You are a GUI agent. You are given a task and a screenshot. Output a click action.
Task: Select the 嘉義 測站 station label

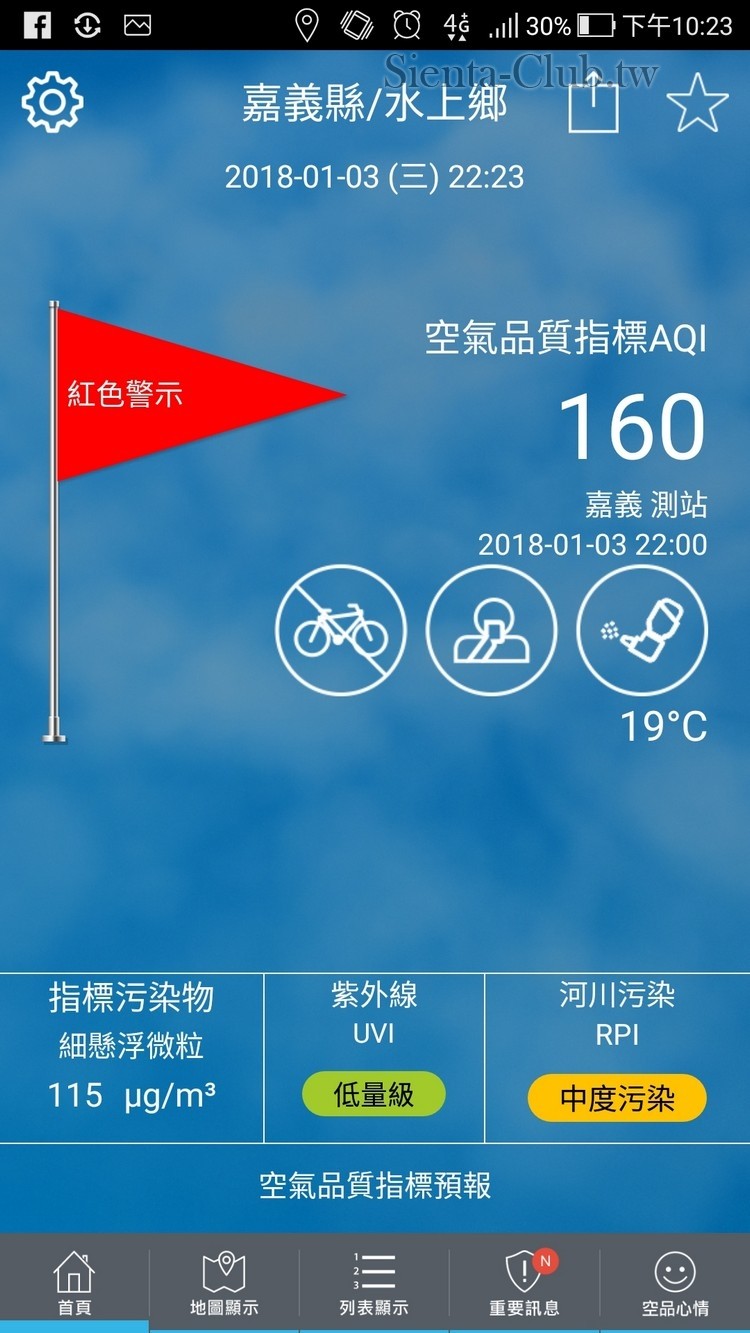click(x=647, y=505)
